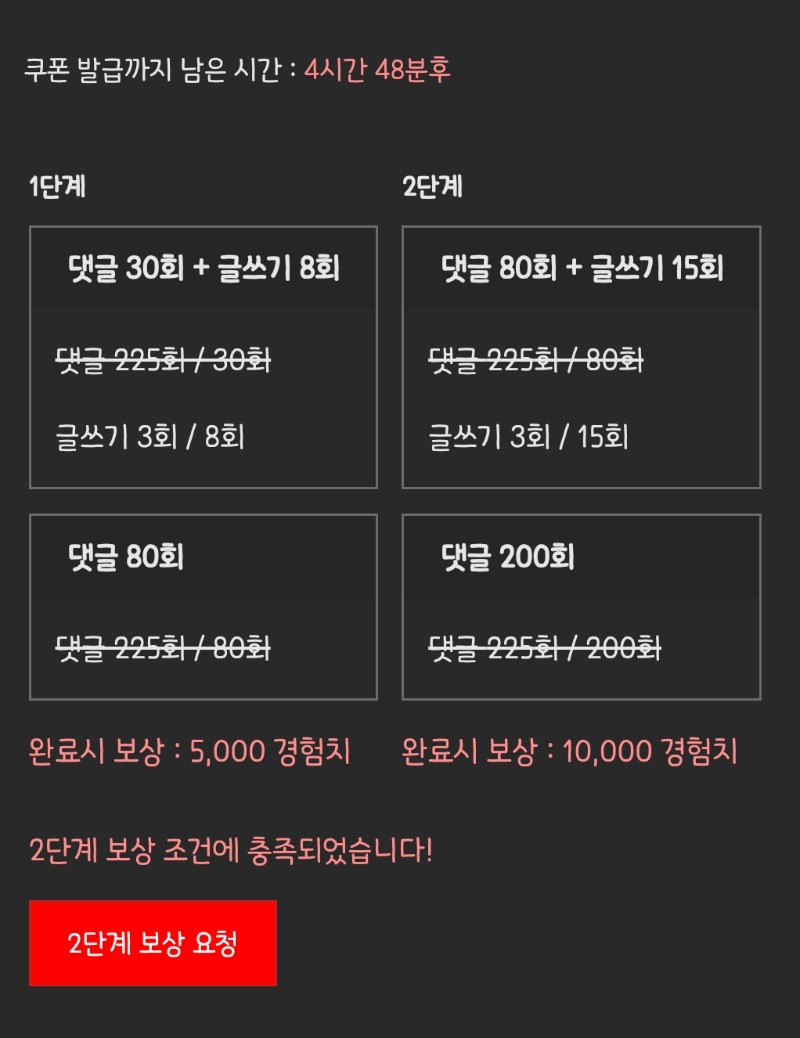Click the stage 1 mission title header

tap(205, 267)
